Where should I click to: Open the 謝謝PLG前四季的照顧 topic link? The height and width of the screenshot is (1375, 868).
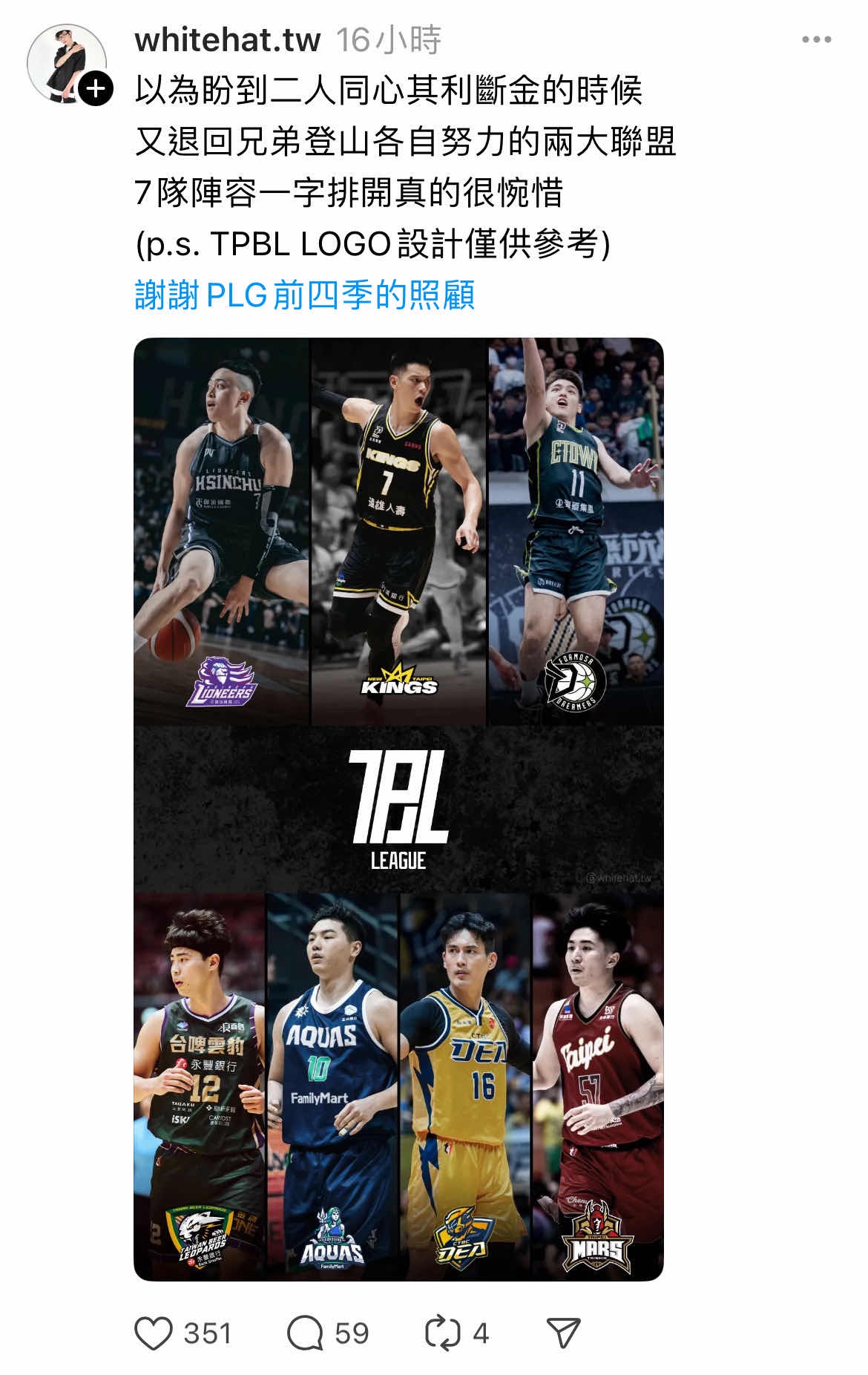[304, 295]
